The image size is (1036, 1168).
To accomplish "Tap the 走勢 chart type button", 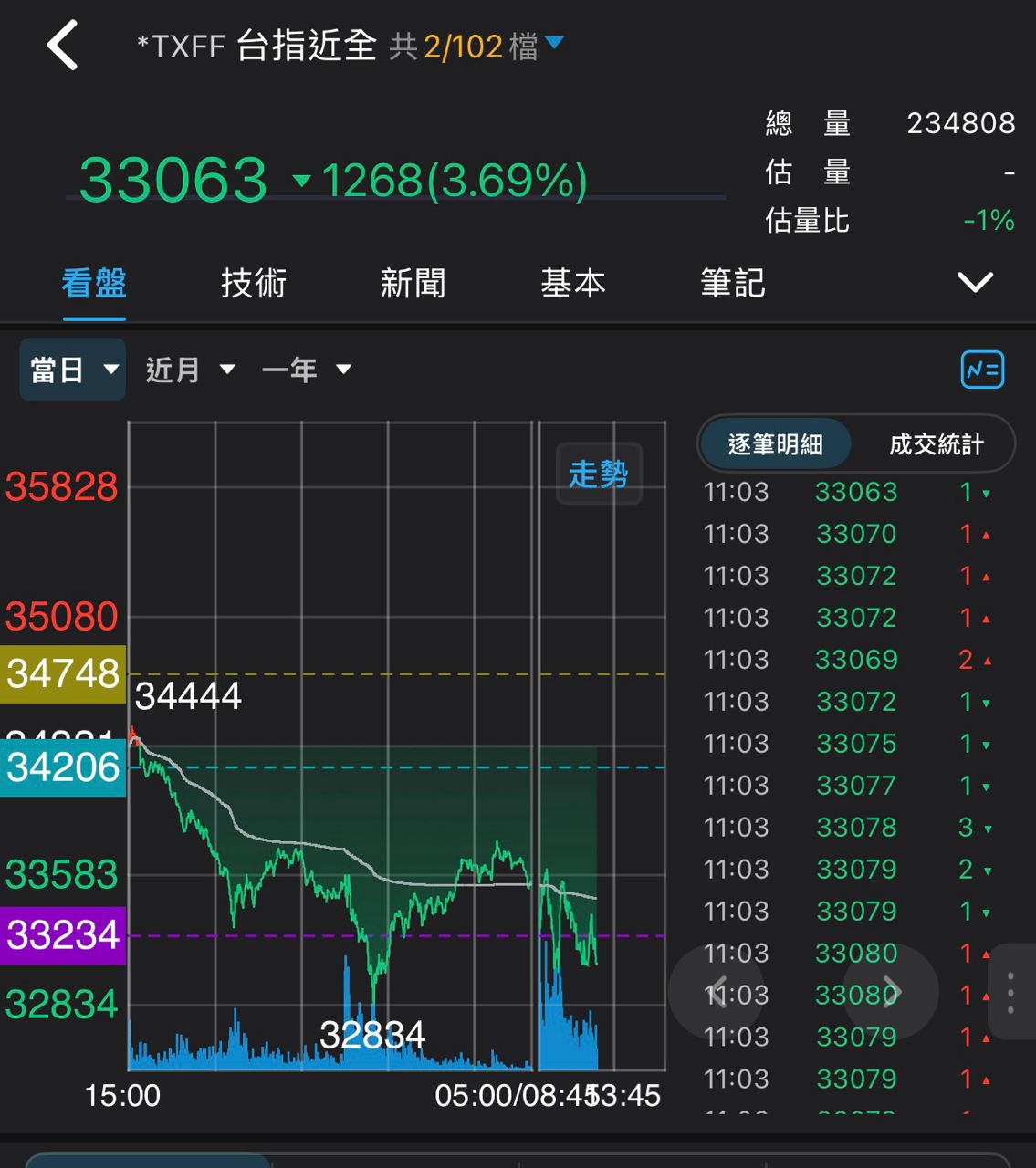I will point(599,474).
